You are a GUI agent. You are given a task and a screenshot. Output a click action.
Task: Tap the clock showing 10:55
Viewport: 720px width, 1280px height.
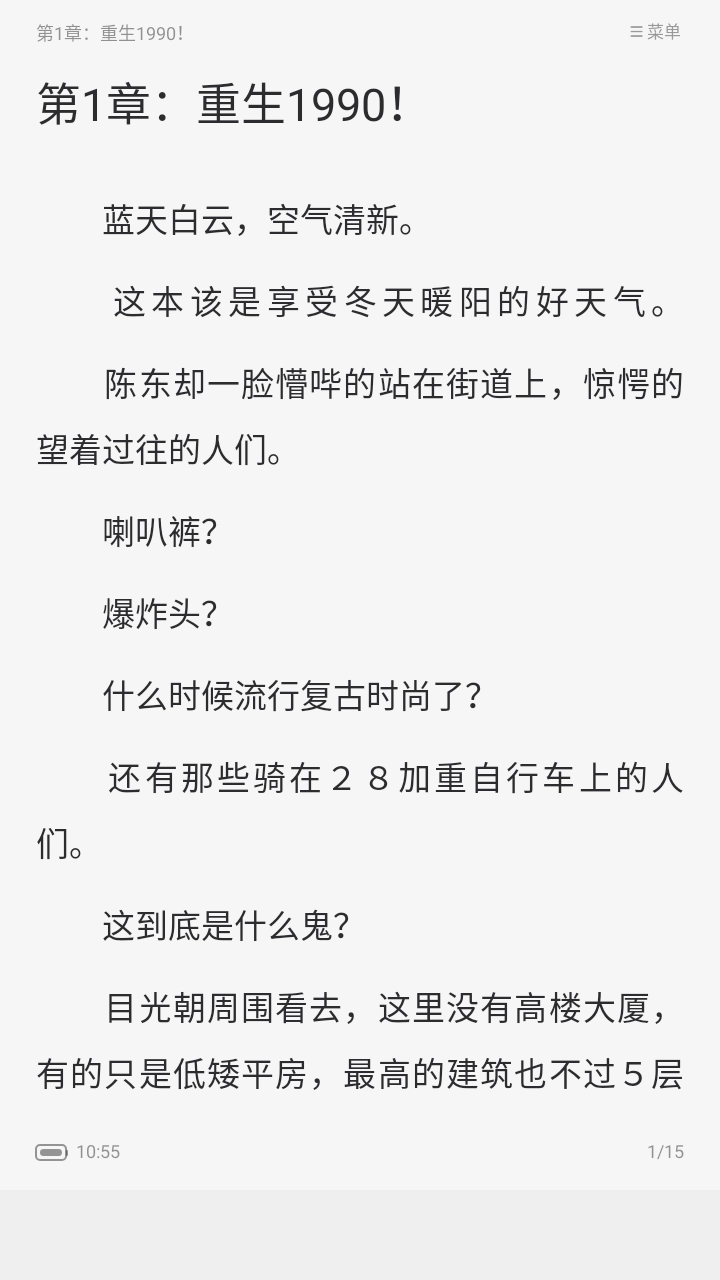tap(98, 1152)
